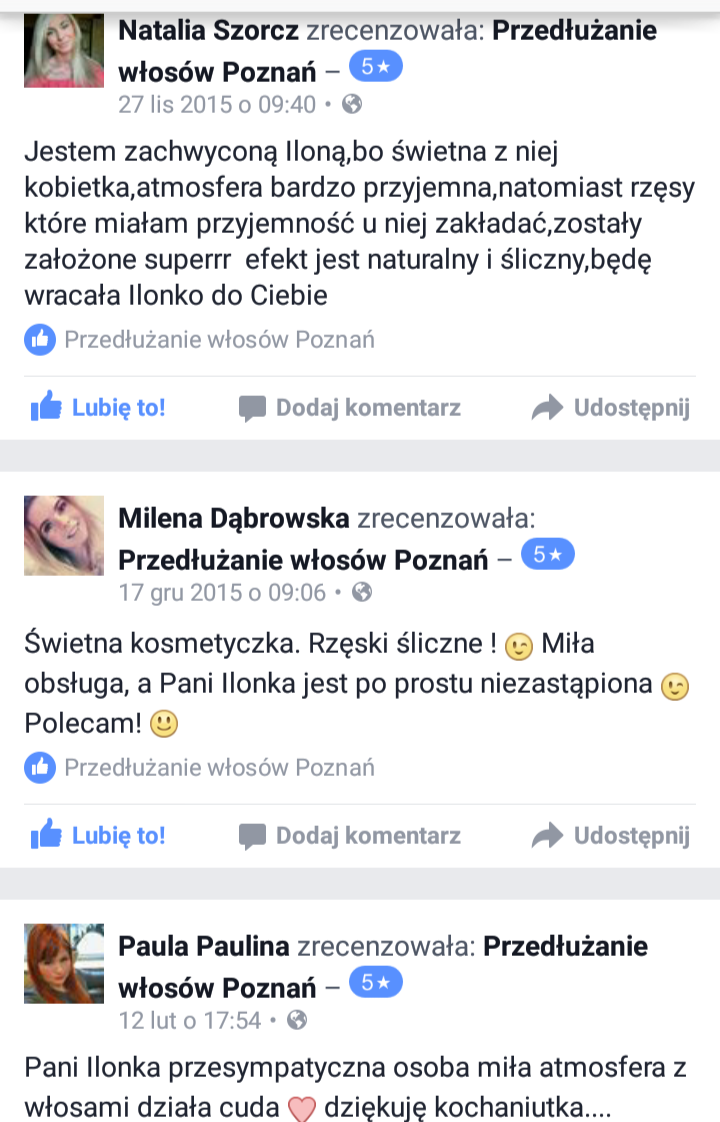View likes under Natalia Szorcz's review
Image resolution: width=720 pixels, height=1122 pixels.
click(x=200, y=340)
